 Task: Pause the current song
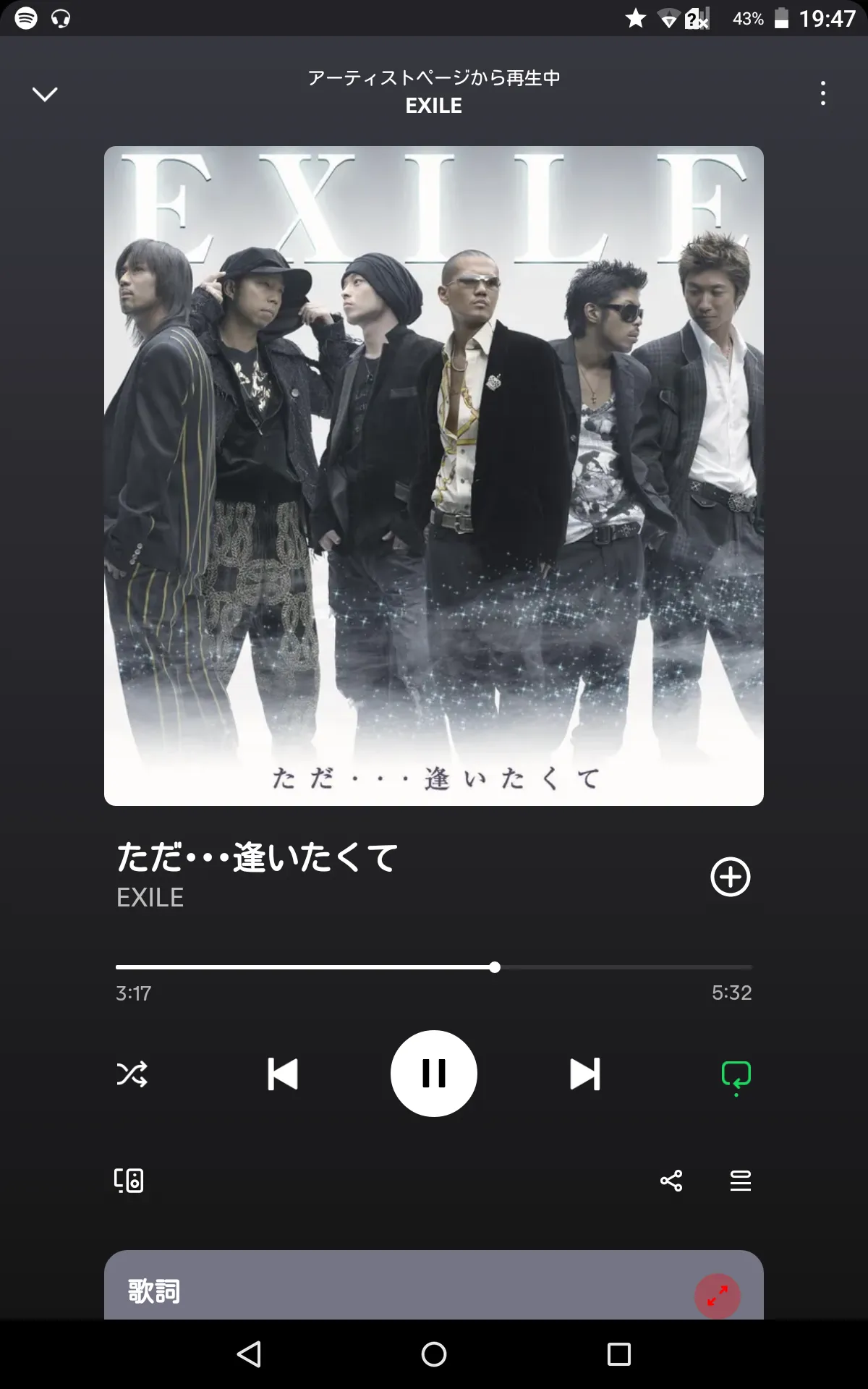click(434, 1074)
